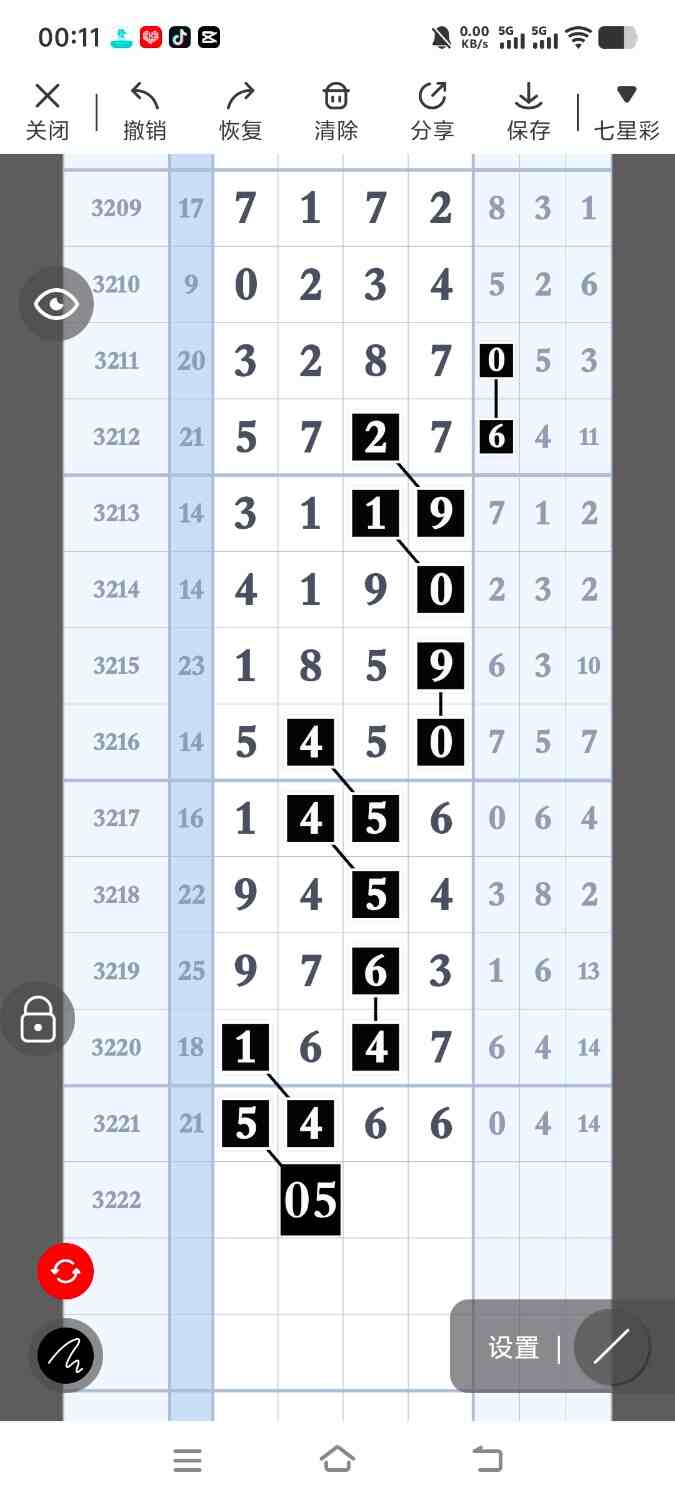
Task: Redo the mark with 恢复
Action: 239,111
